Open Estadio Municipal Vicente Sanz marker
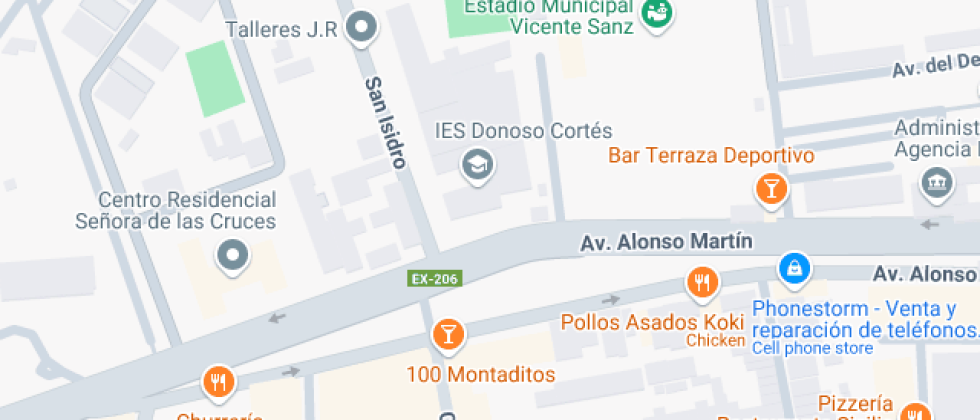This screenshot has height=420, width=980. point(657,14)
